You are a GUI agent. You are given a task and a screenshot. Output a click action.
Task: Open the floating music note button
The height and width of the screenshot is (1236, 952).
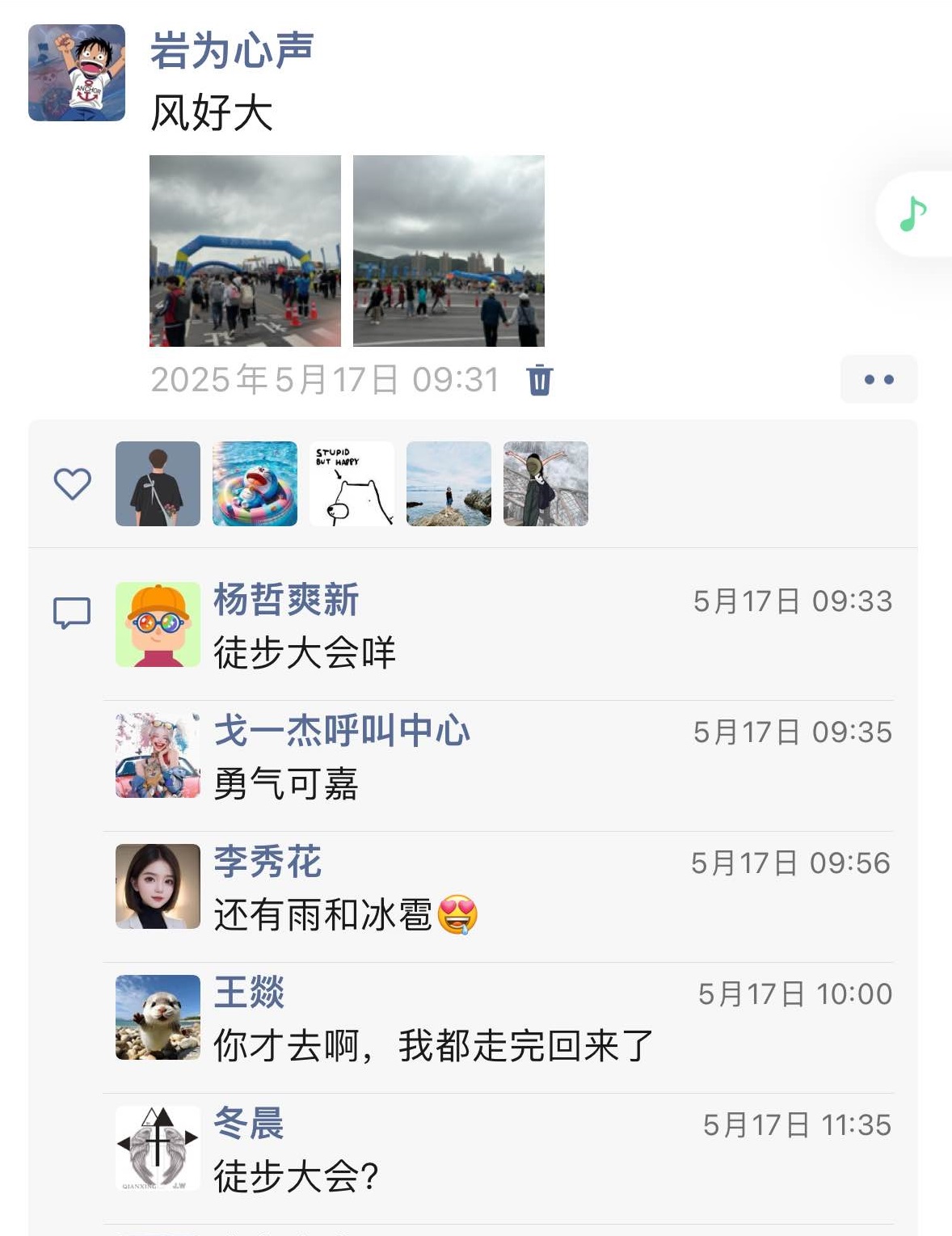(913, 214)
